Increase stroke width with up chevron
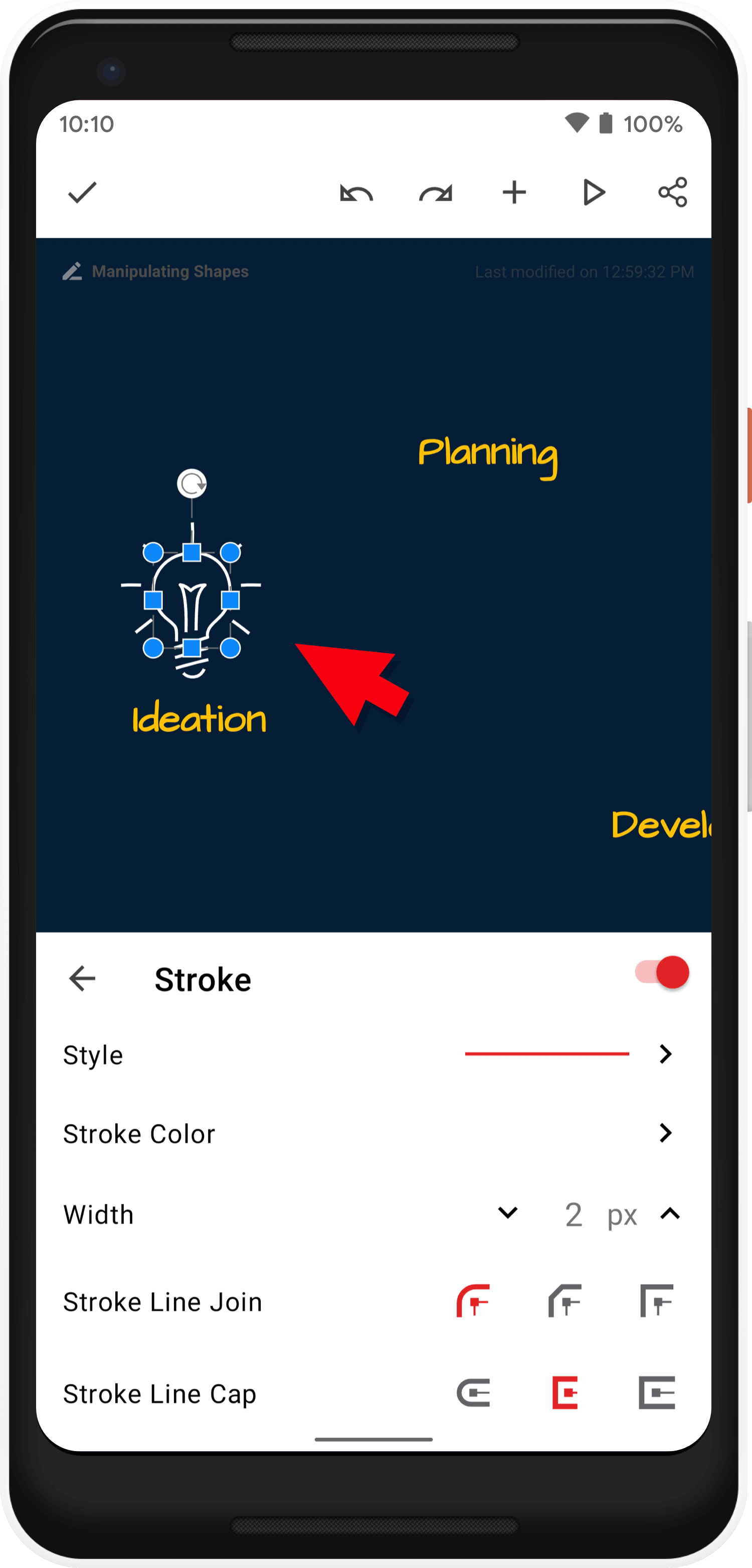This screenshot has height=1568, width=752. coord(670,1214)
